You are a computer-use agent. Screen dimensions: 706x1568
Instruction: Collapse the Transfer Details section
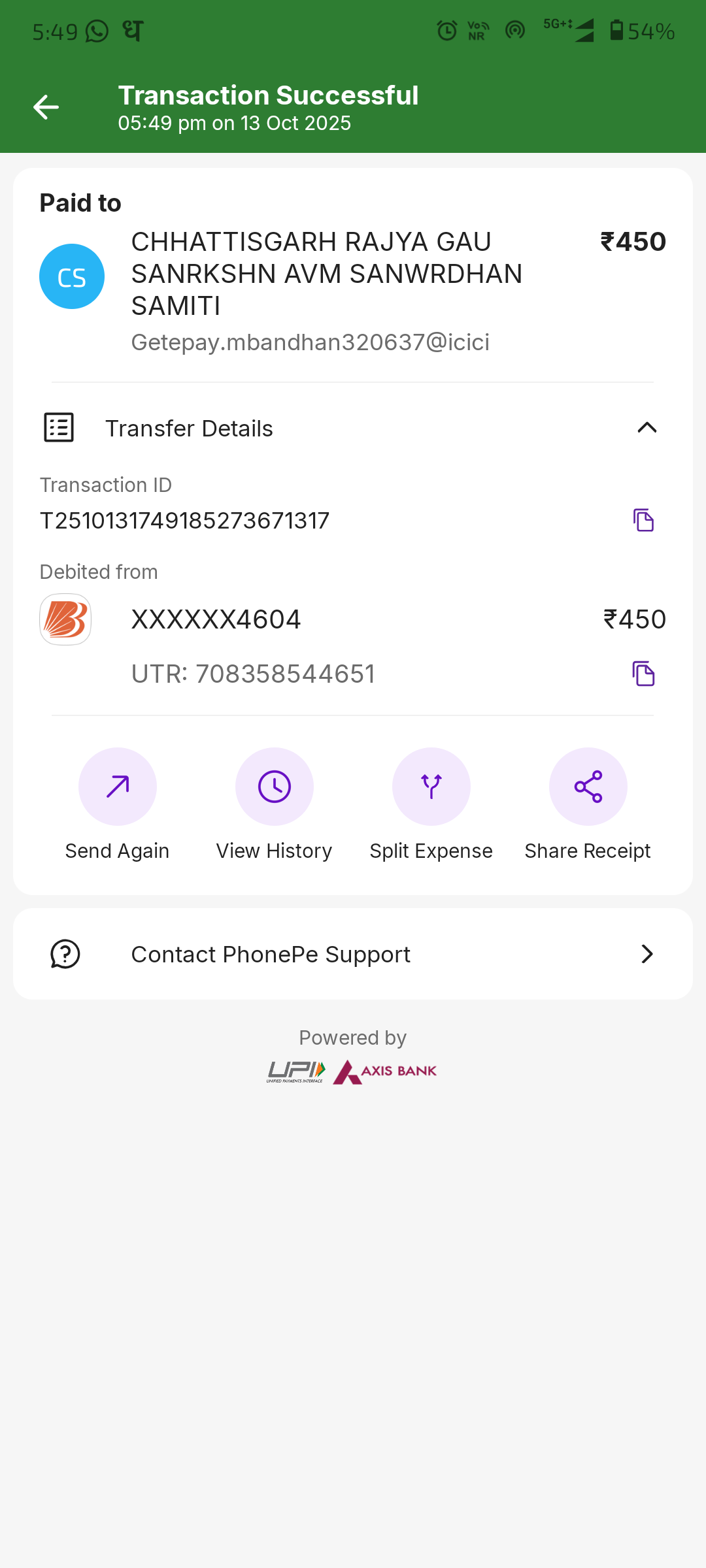[x=647, y=428]
